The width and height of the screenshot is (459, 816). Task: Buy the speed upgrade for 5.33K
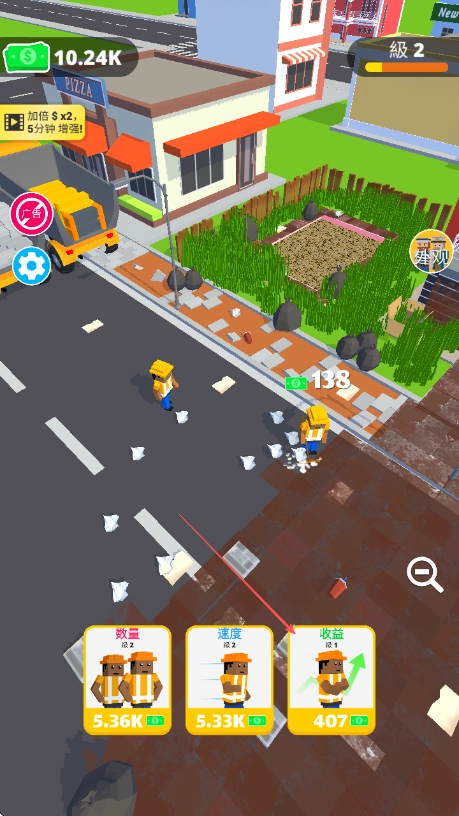pyautogui.click(x=230, y=680)
